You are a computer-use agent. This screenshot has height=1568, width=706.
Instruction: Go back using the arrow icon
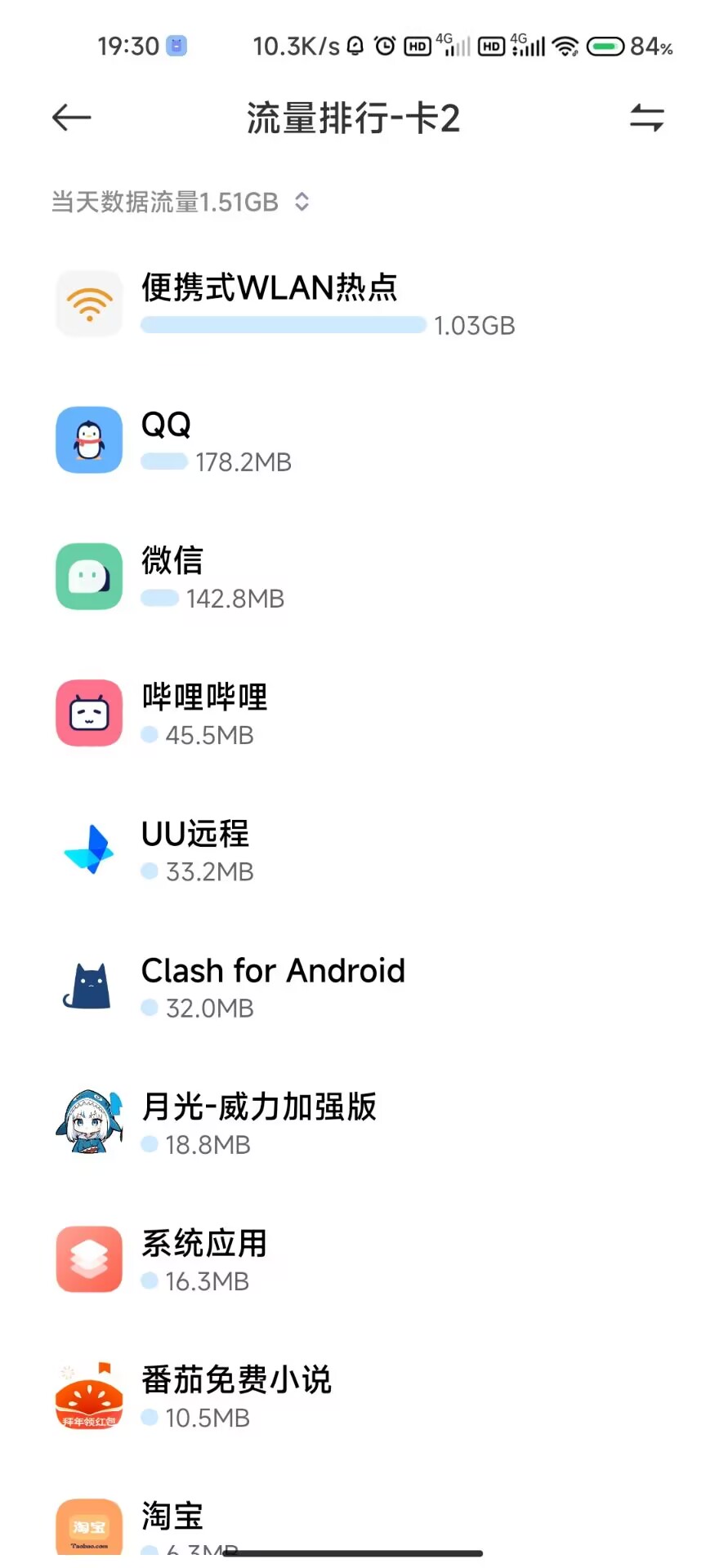[x=71, y=118]
